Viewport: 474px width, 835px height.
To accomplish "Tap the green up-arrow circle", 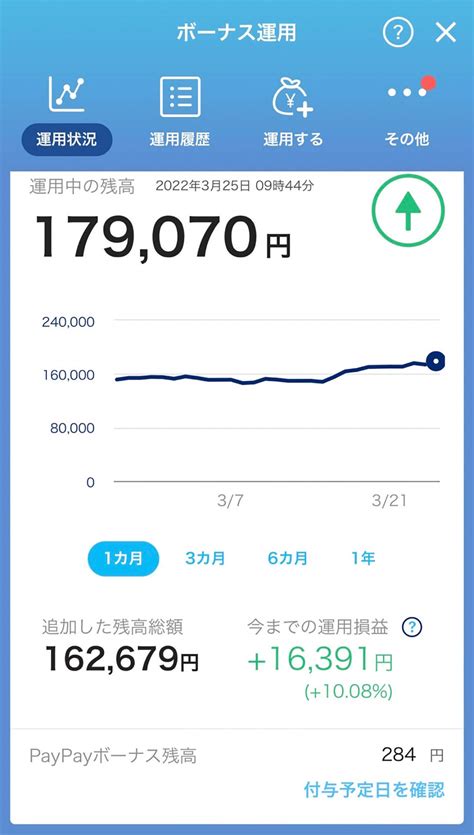I will pyautogui.click(x=407, y=210).
